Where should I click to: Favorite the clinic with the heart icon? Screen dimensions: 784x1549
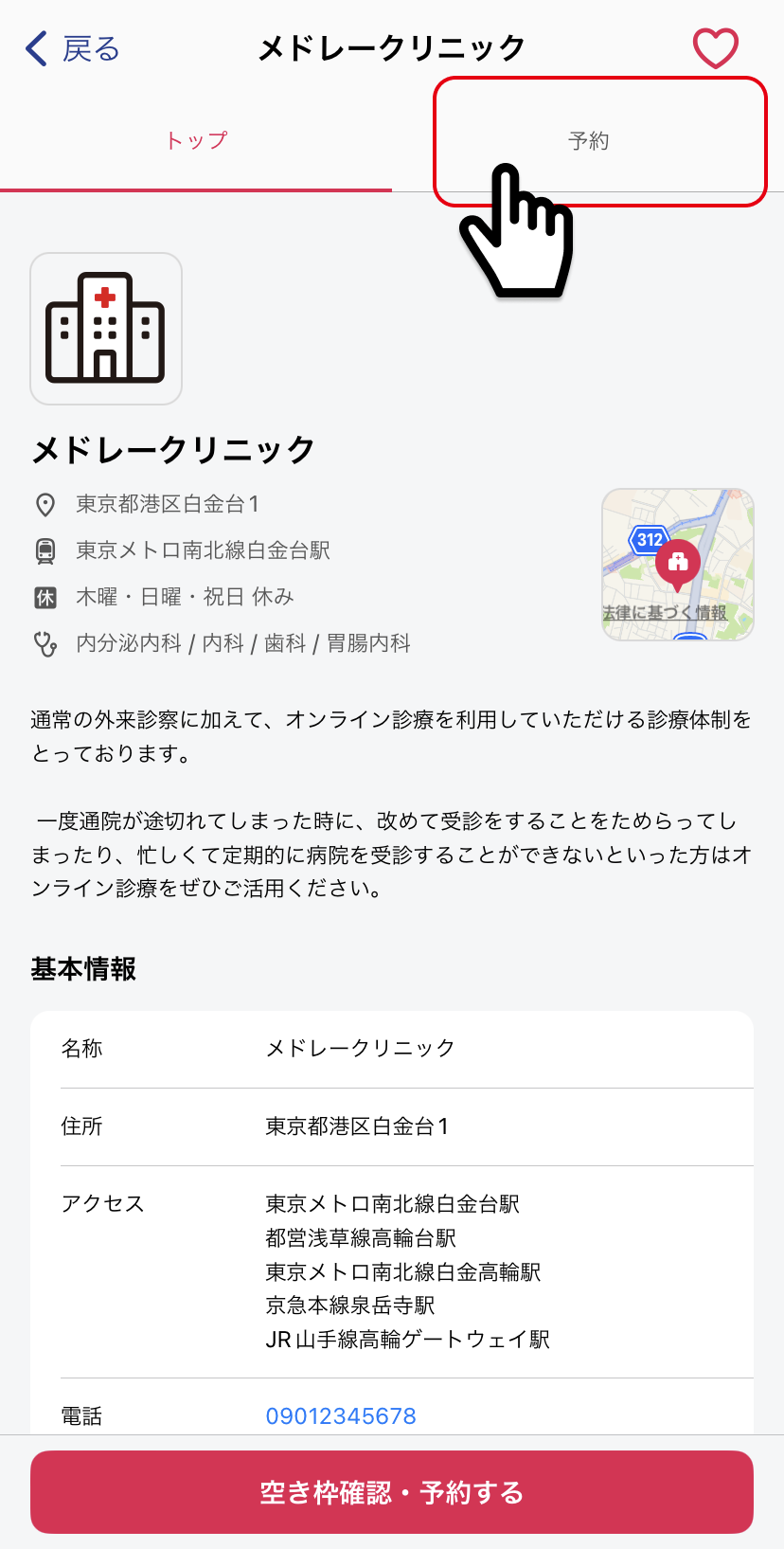[x=715, y=48]
